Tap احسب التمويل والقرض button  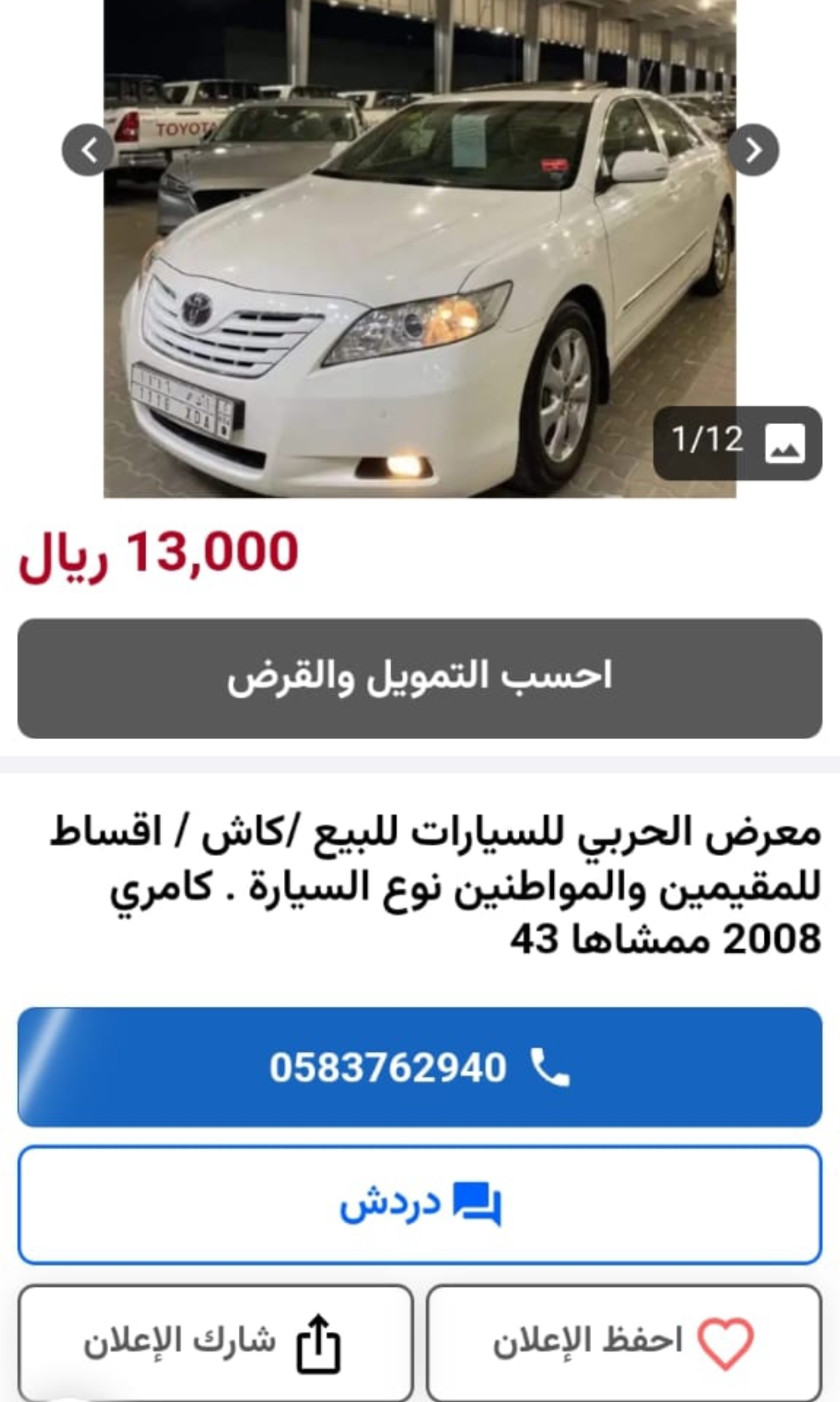coord(420,678)
